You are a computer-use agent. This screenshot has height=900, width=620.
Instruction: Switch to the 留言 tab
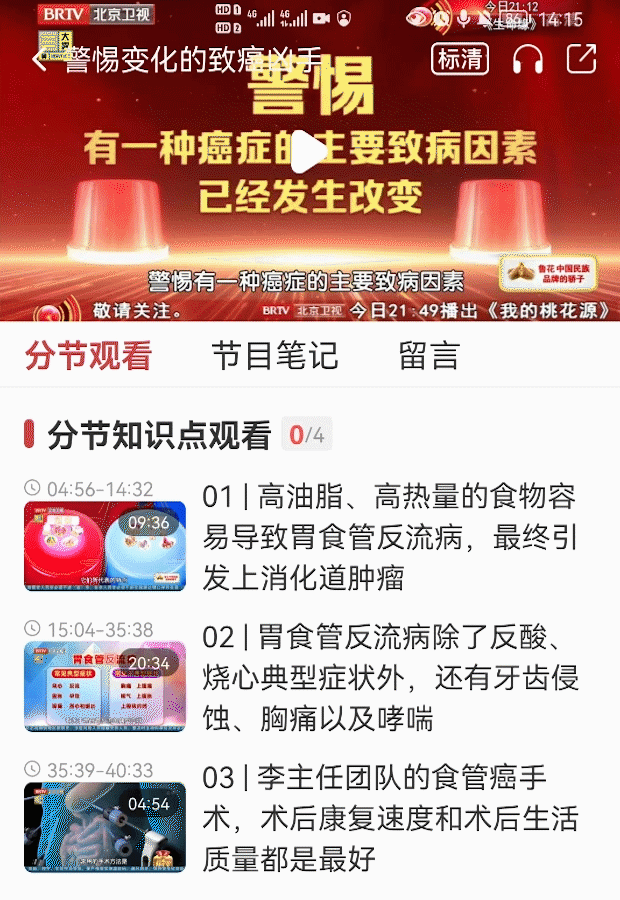(429, 355)
